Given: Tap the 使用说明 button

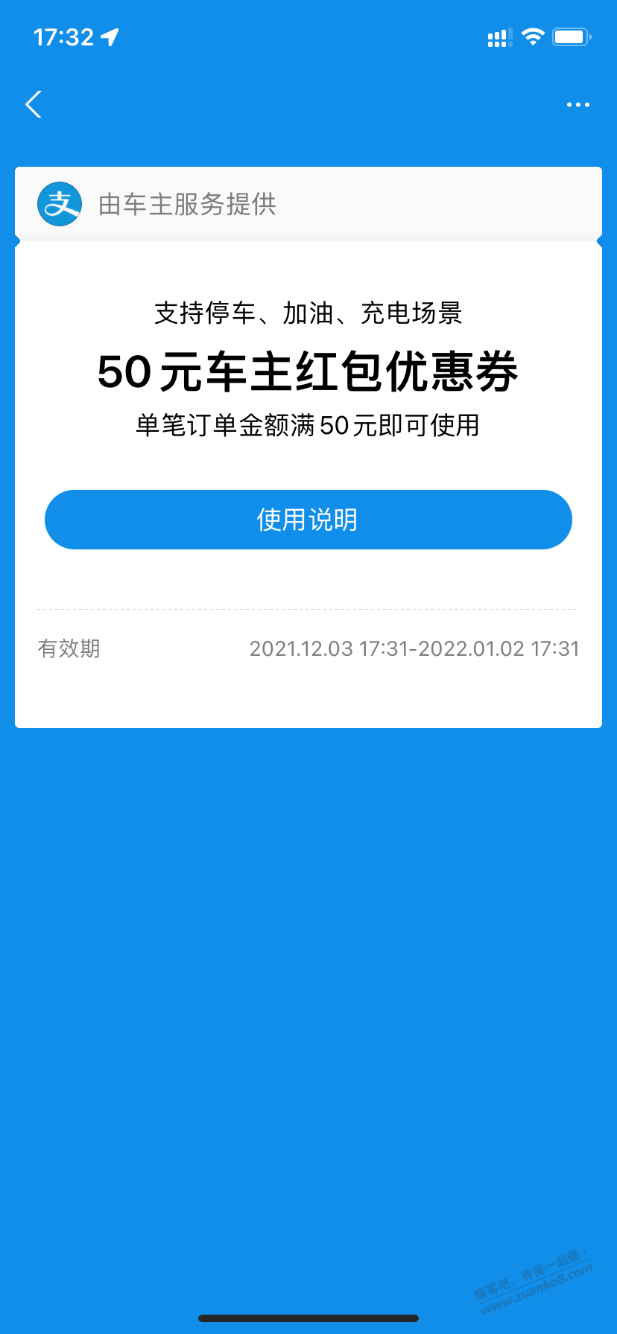Looking at the screenshot, I should [308, 520].
